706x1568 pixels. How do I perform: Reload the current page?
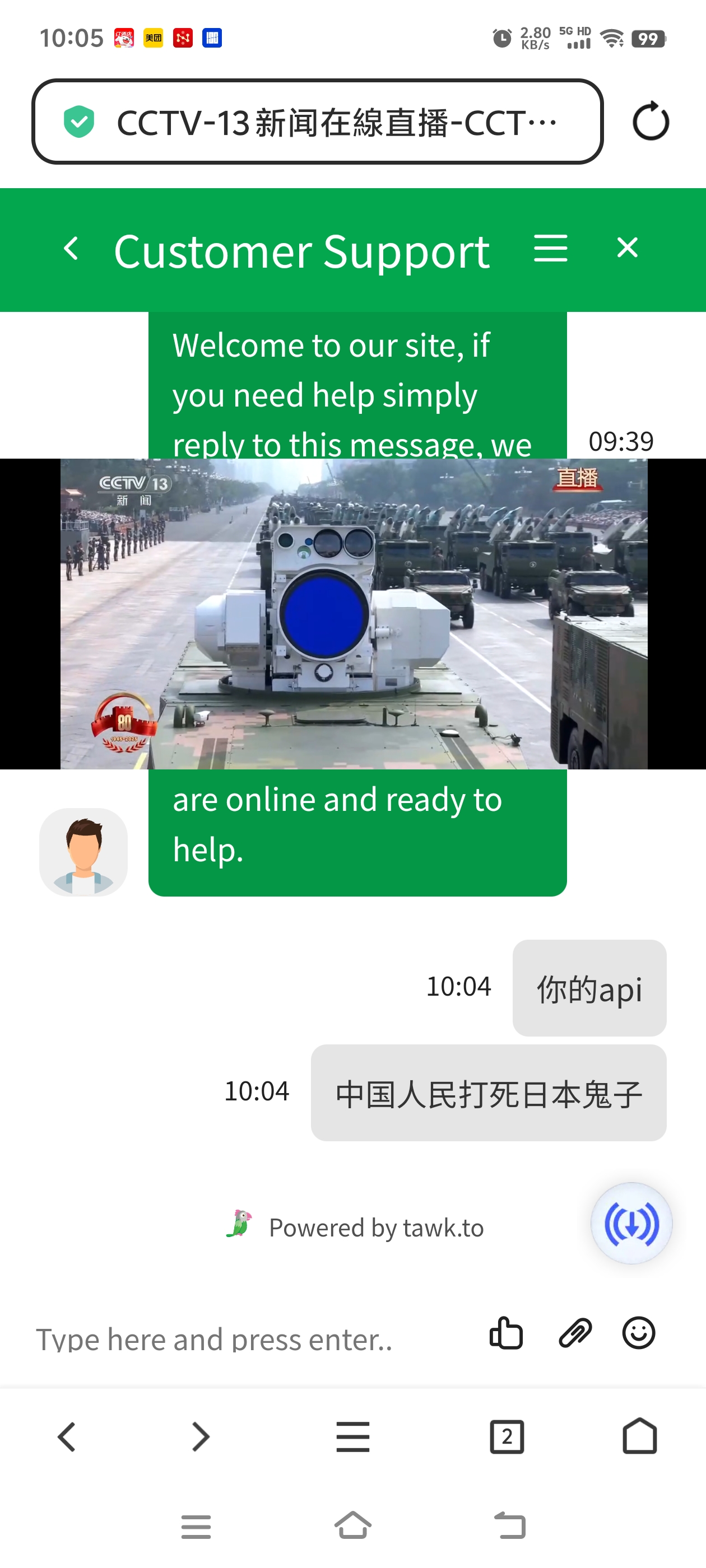(651, 122)
